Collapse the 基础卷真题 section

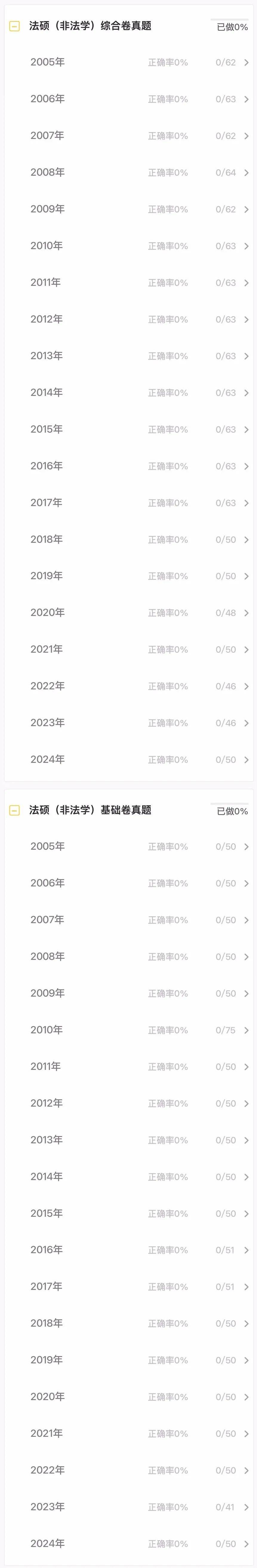point(15,810)
